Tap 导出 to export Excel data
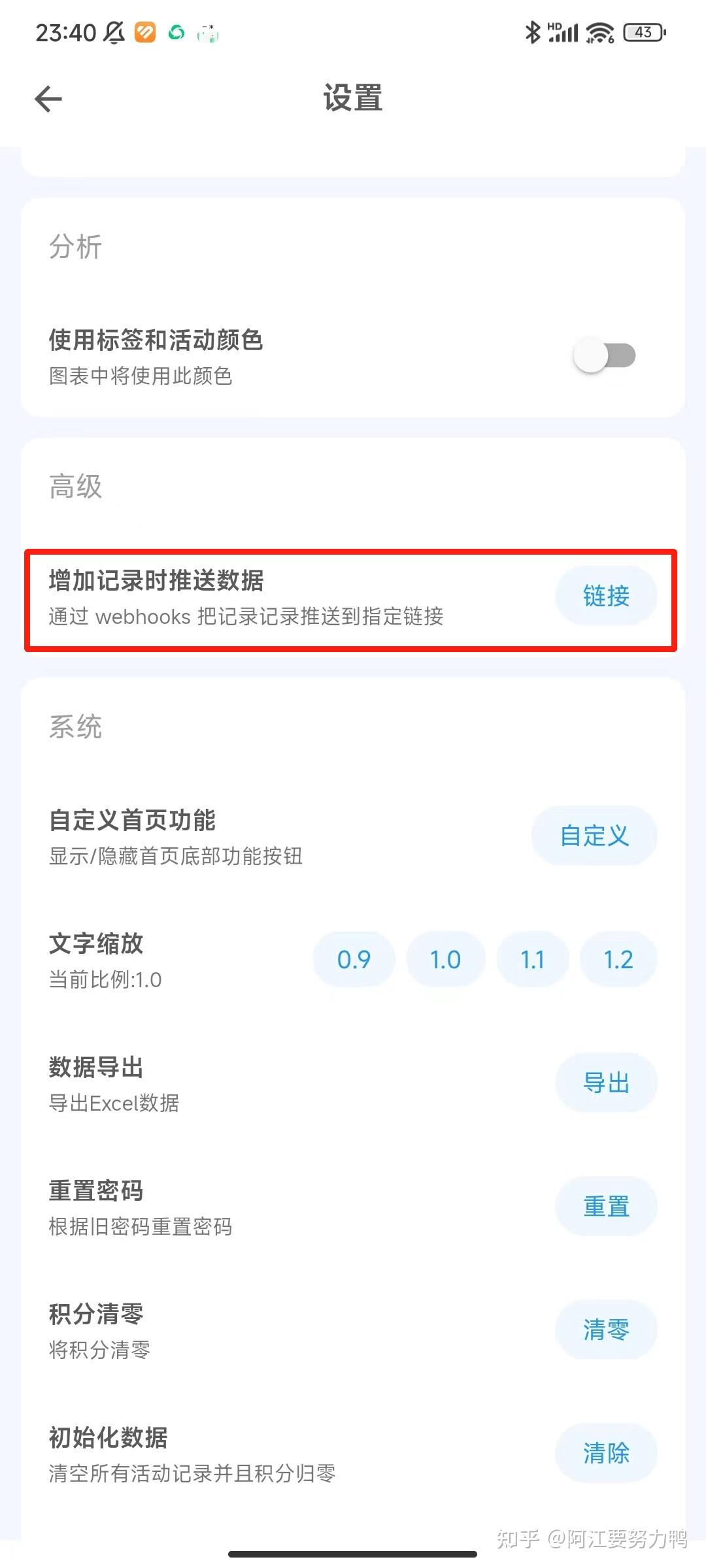706x1568 pixels. click(x=606, y=1083)
